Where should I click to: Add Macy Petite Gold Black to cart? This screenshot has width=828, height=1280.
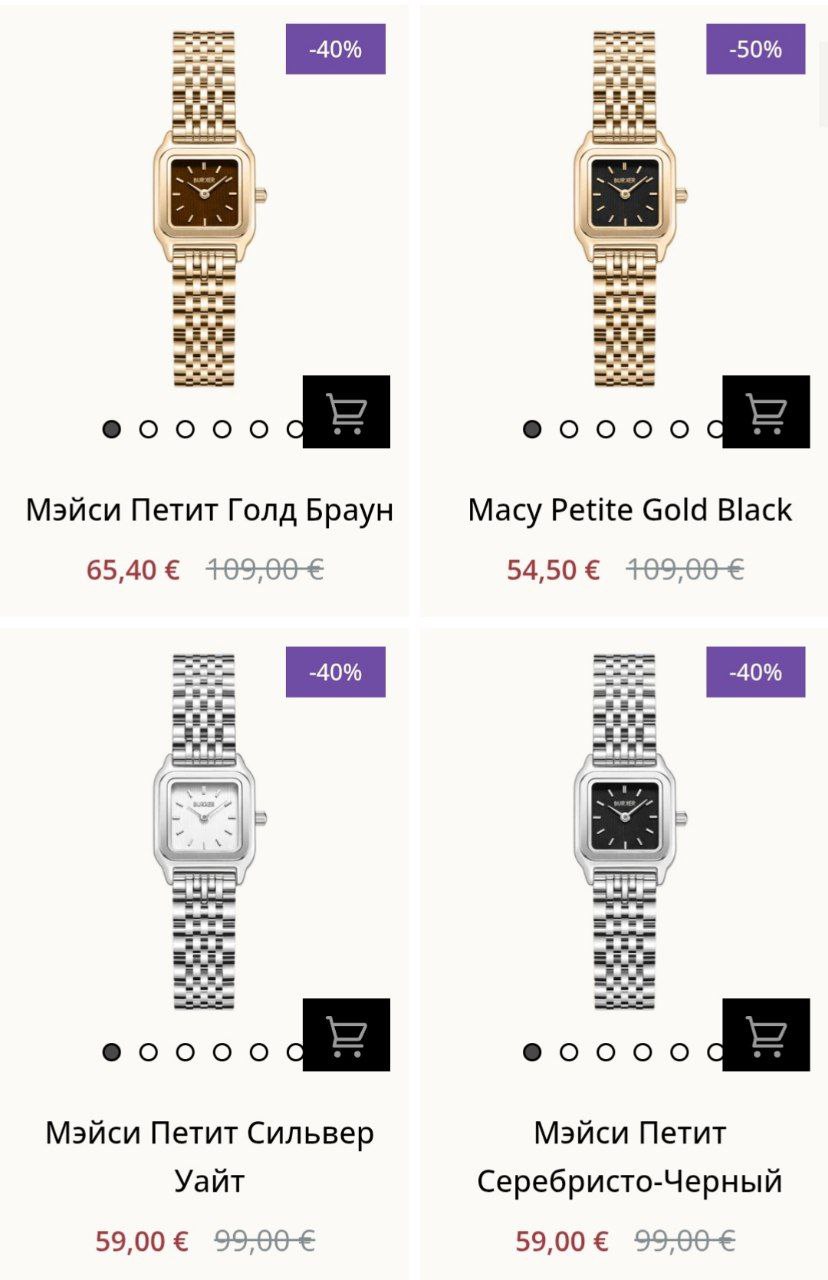(x=766, y=412)
